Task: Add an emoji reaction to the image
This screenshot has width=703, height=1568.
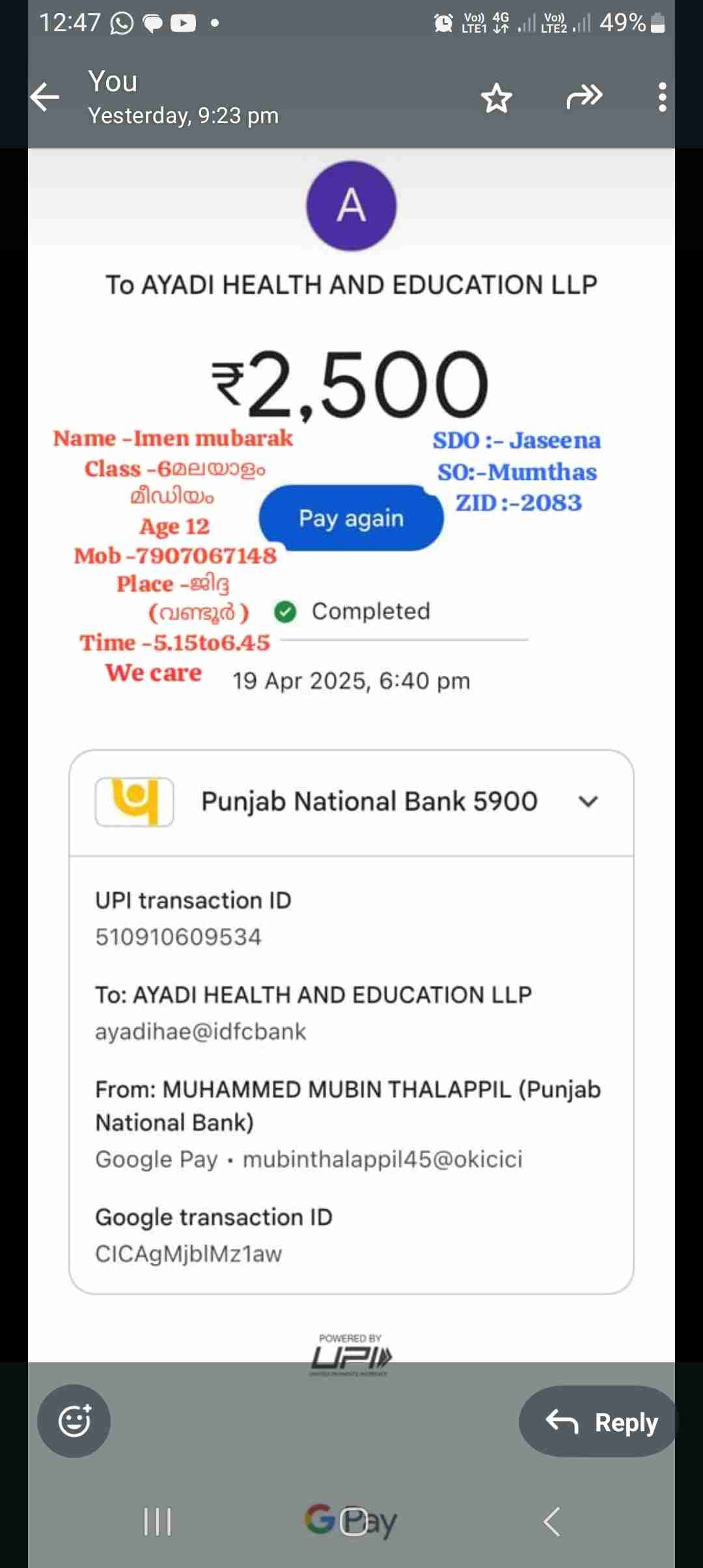Action: [74, 1420]
